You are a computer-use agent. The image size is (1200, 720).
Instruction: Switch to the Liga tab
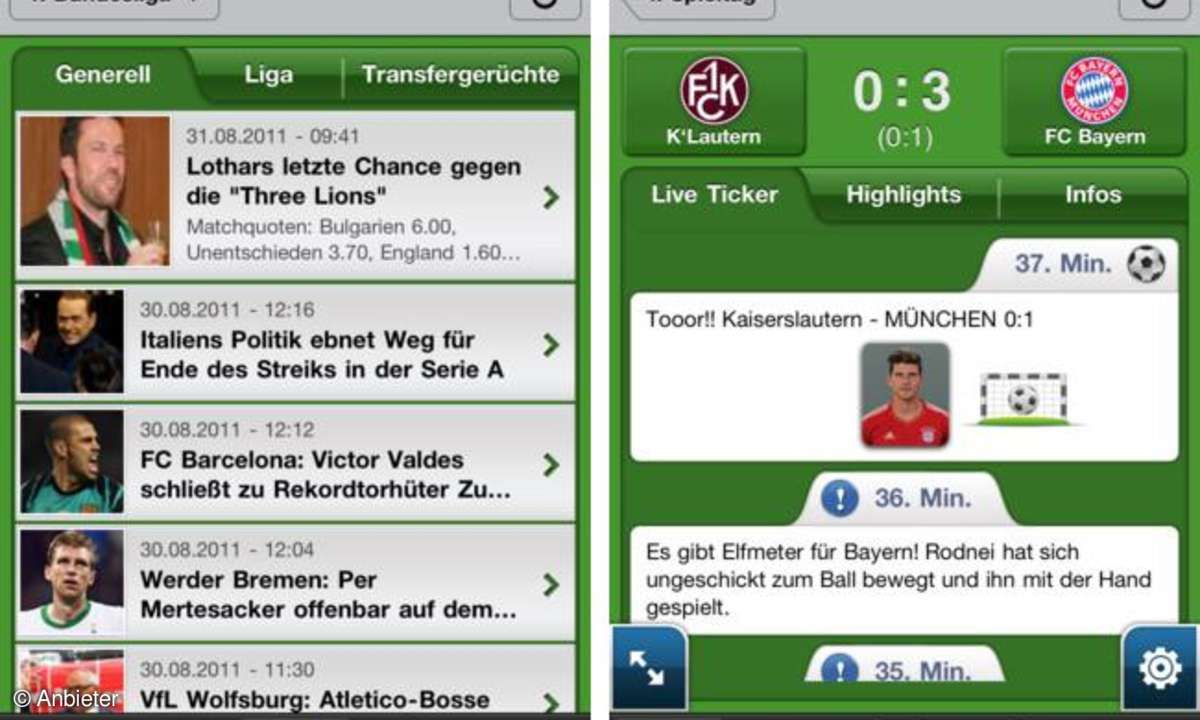(268, 74)
